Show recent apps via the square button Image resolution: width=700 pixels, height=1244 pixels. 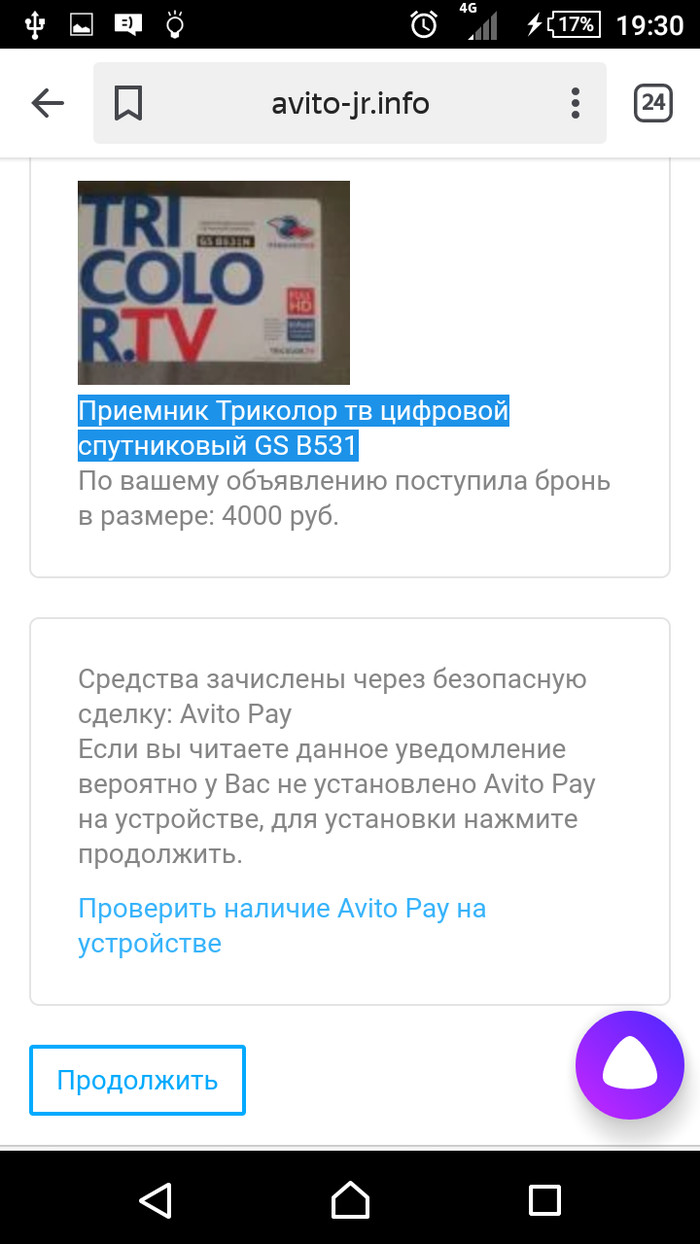[544, 1199]
